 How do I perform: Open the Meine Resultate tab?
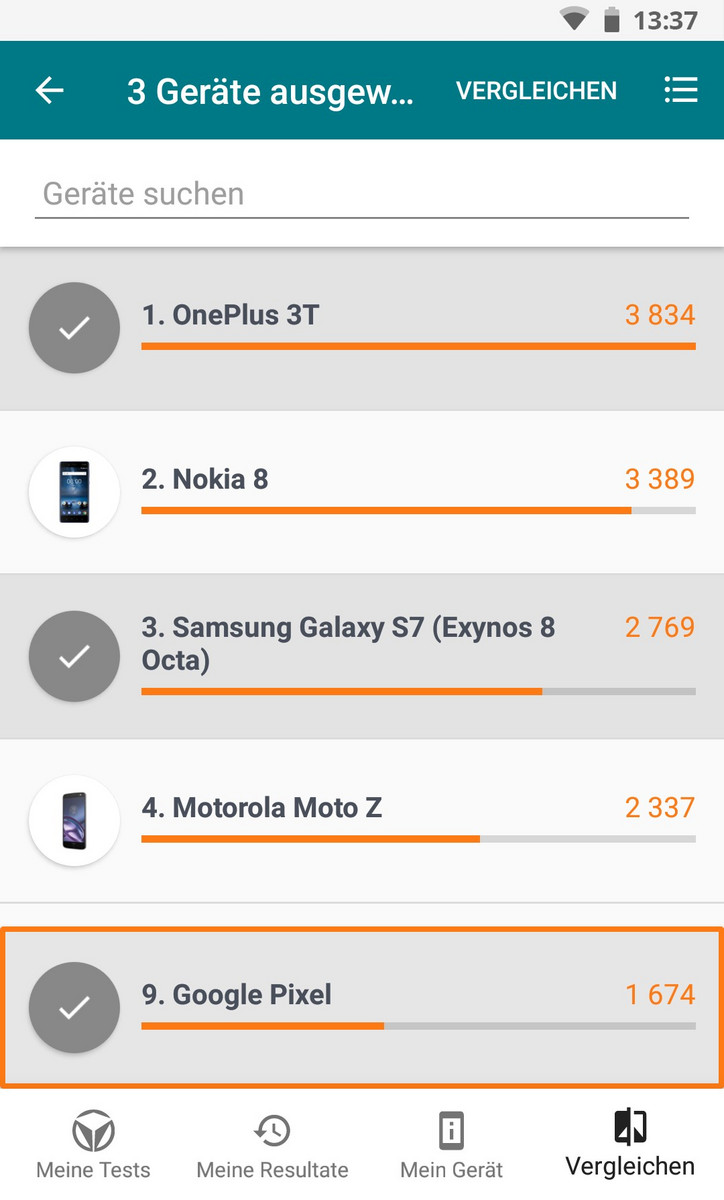coord(272,1146)
